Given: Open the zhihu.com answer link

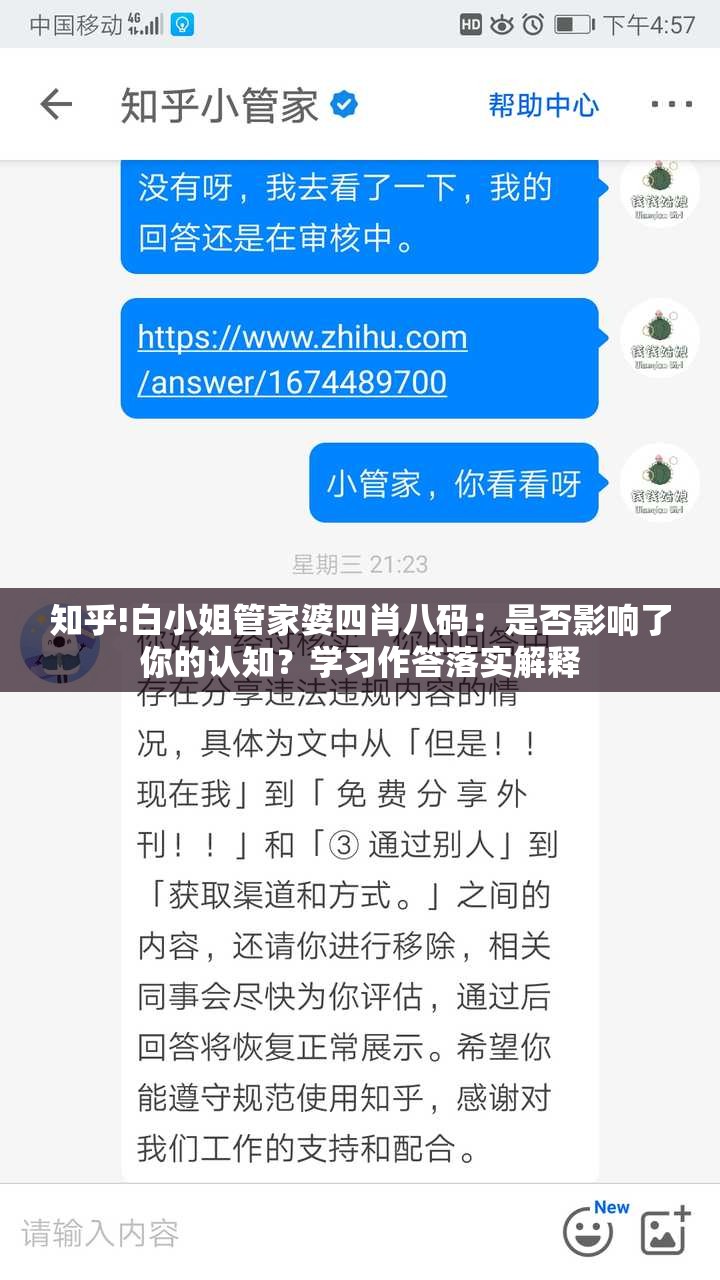Looking at the screenshot, I should click(302, 358).
